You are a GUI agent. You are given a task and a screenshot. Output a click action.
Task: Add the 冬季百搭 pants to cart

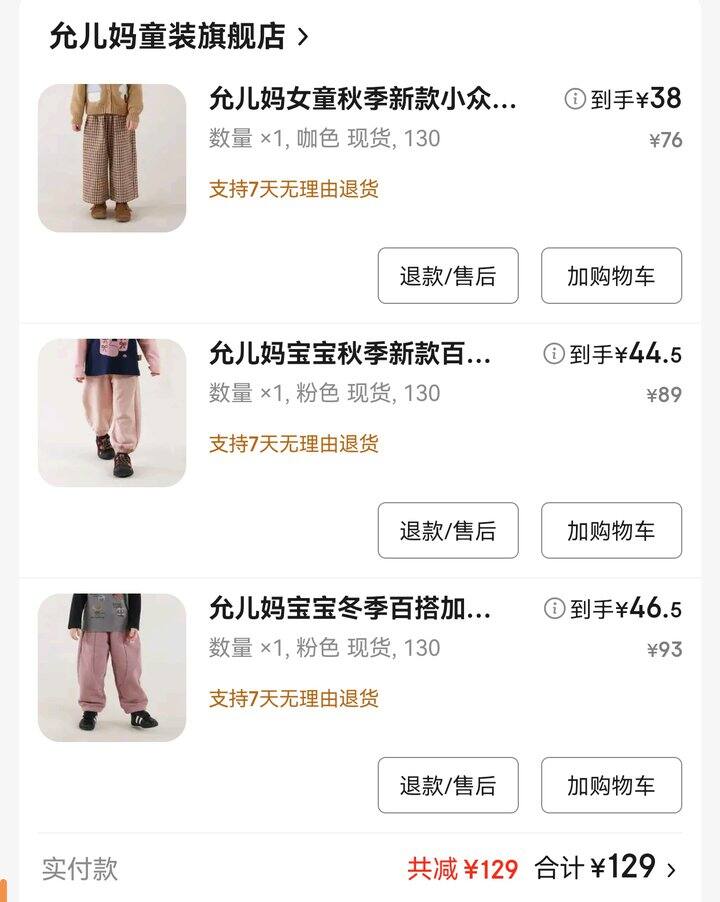pos(611,786)
